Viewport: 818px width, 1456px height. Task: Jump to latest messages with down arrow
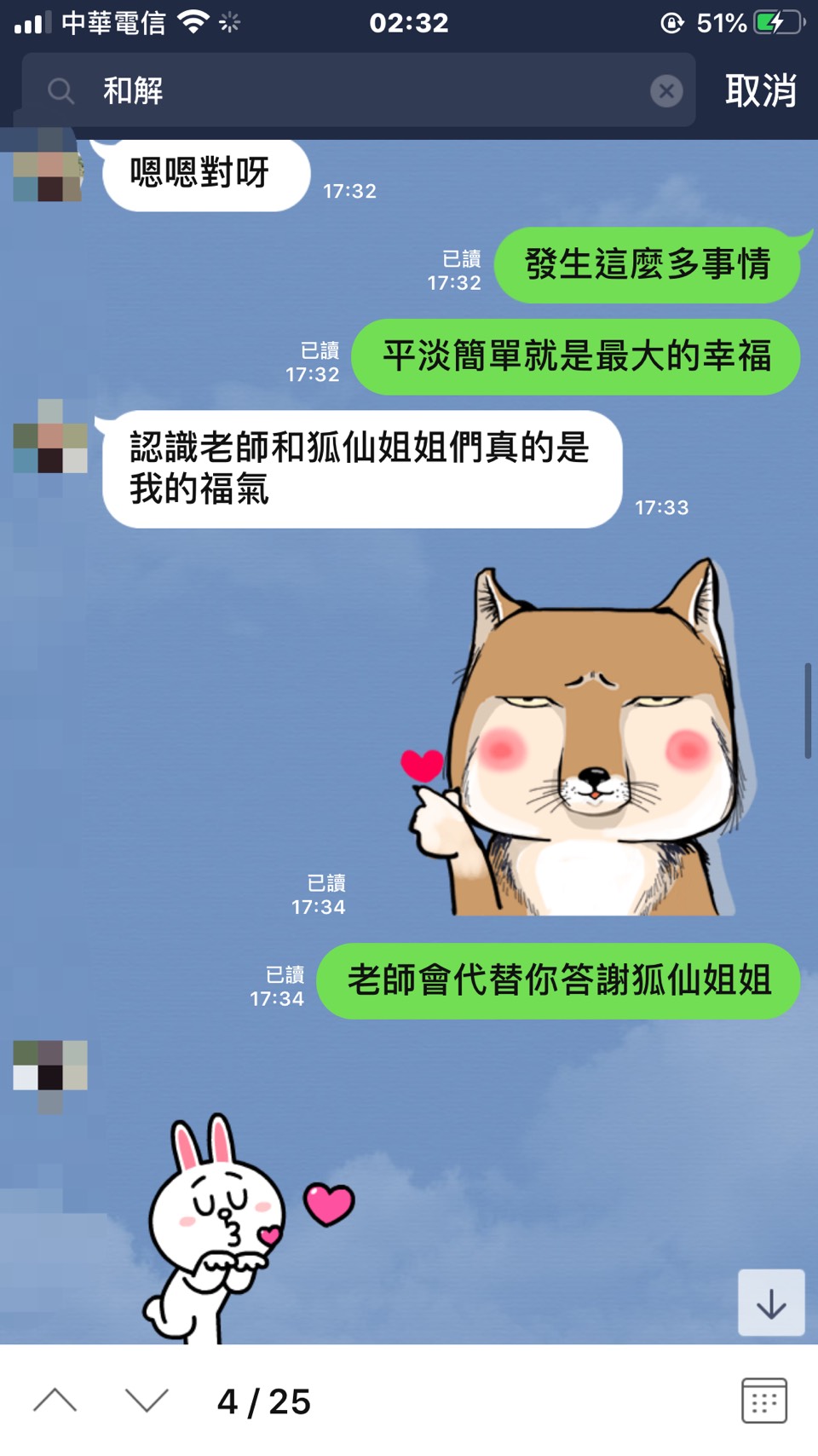(x=770, y=1303)
